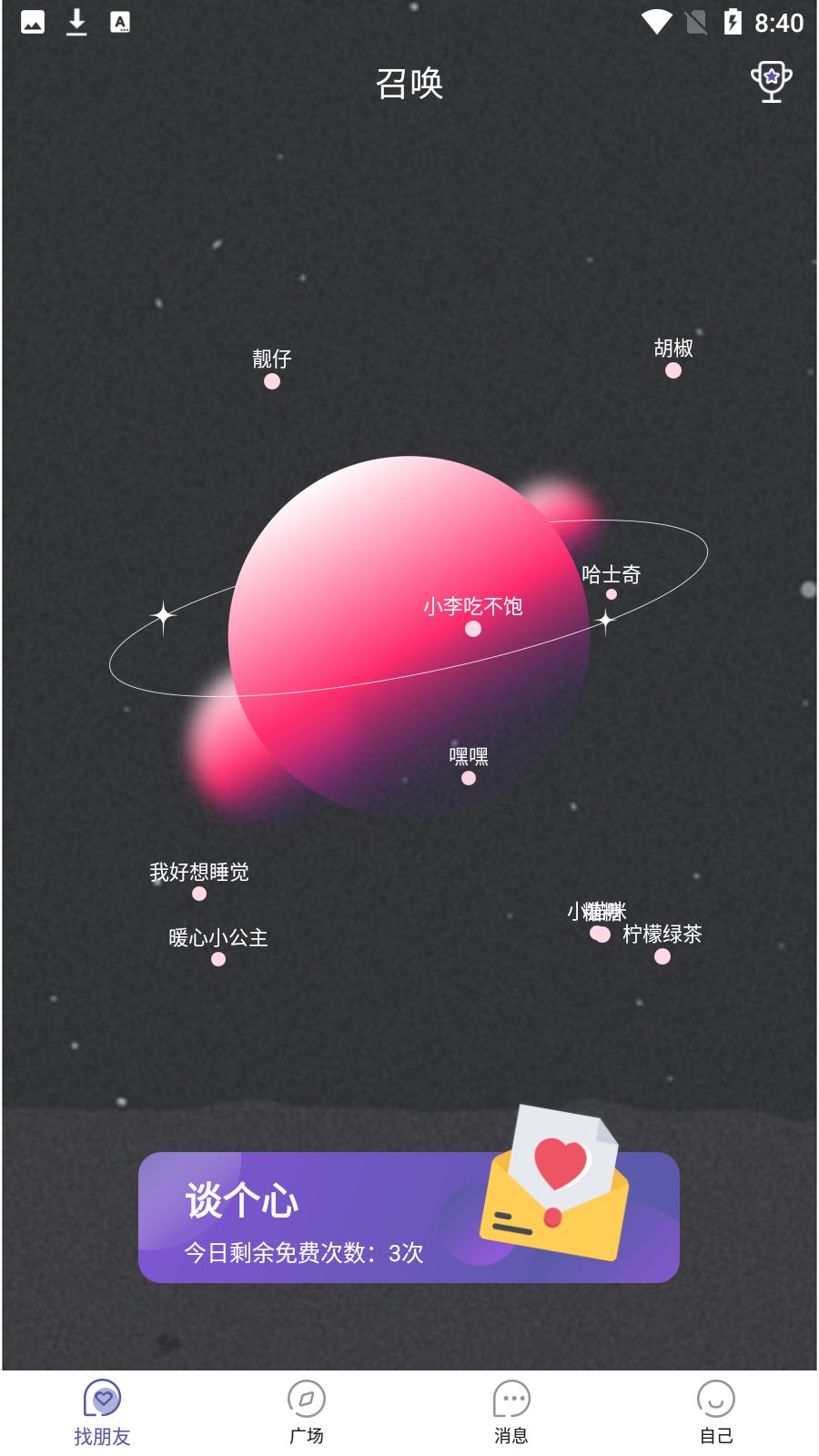Select the user 胡椒
This screenshot has height=1456, width=819.
pyautogui.click(x=673, y=369)
